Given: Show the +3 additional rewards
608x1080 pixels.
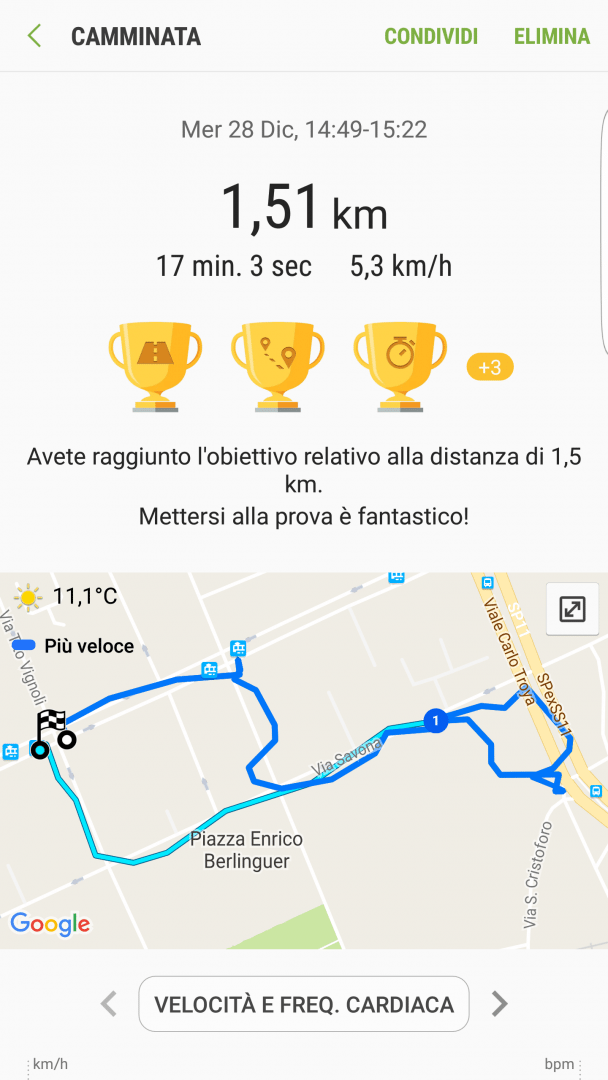Looking at the screenshot, I should pyautogui.click(x=489, y=367).
